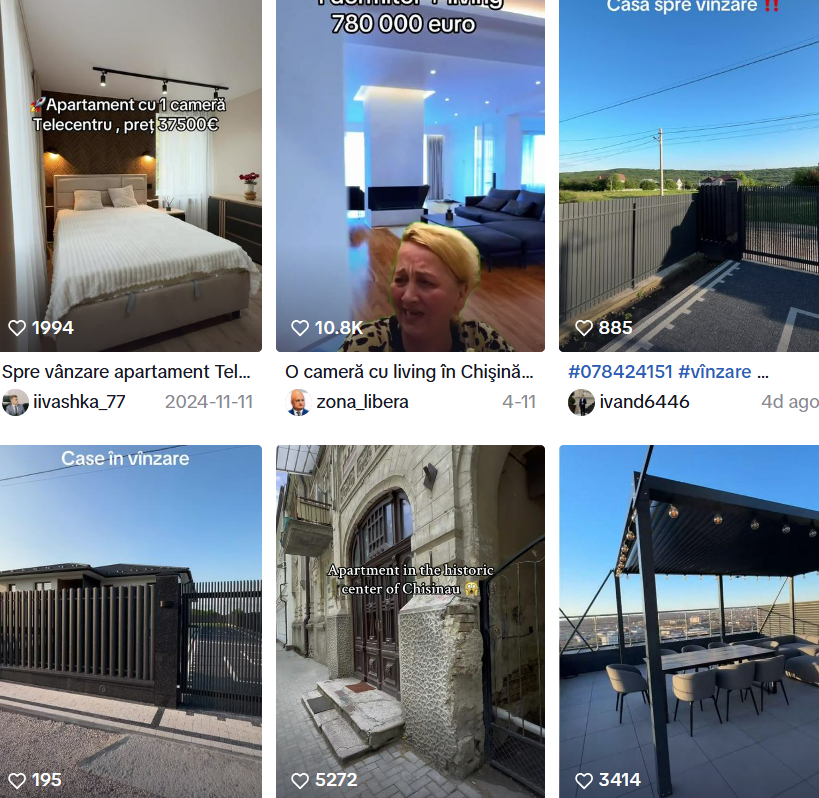819x798 pixels.
Task: Open the #078424151 hashtag
Action: pos(620,372)
